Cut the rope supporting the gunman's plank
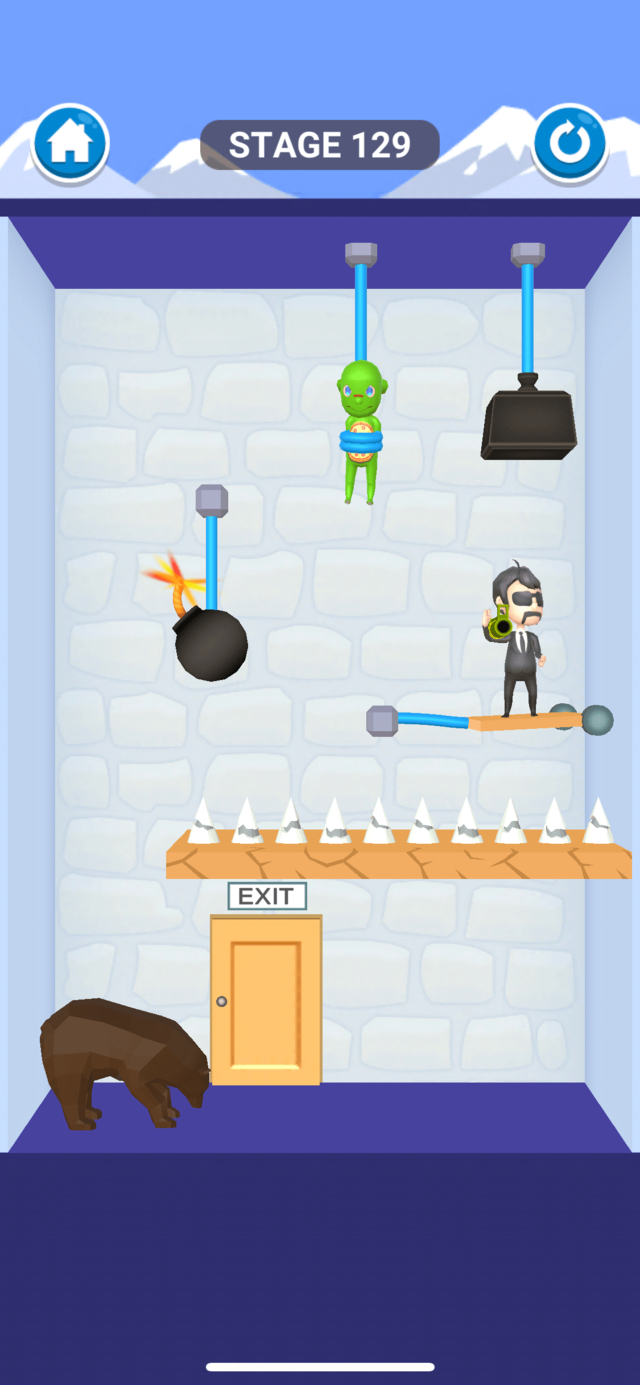This screenshot has width=640, height=1385. click(x=432, y=719)
